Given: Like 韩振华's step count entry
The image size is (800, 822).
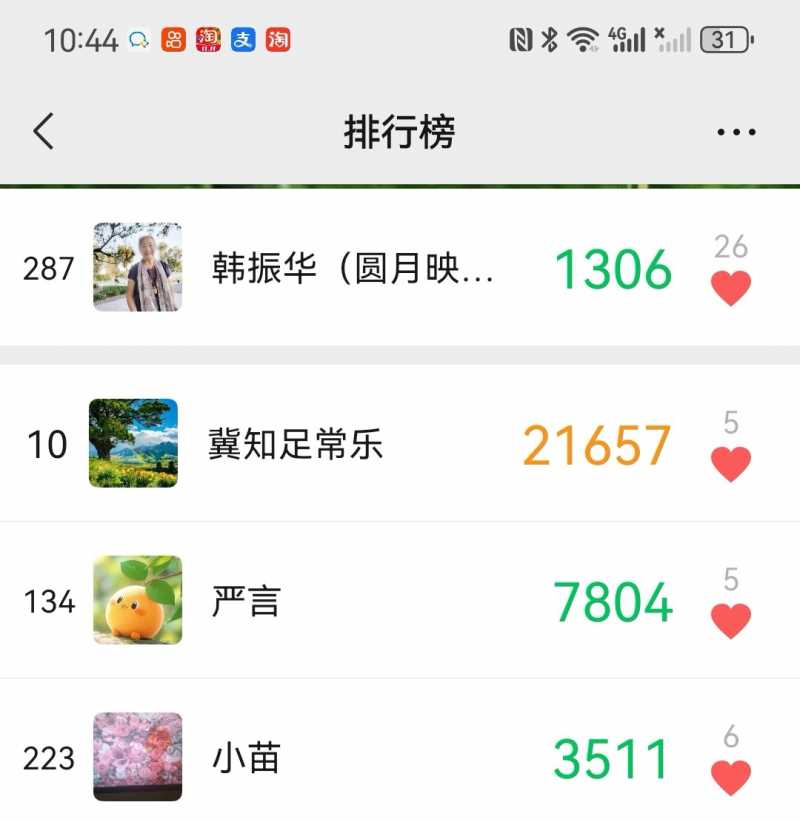Looking at the screenshot, I should coord(731,288).
